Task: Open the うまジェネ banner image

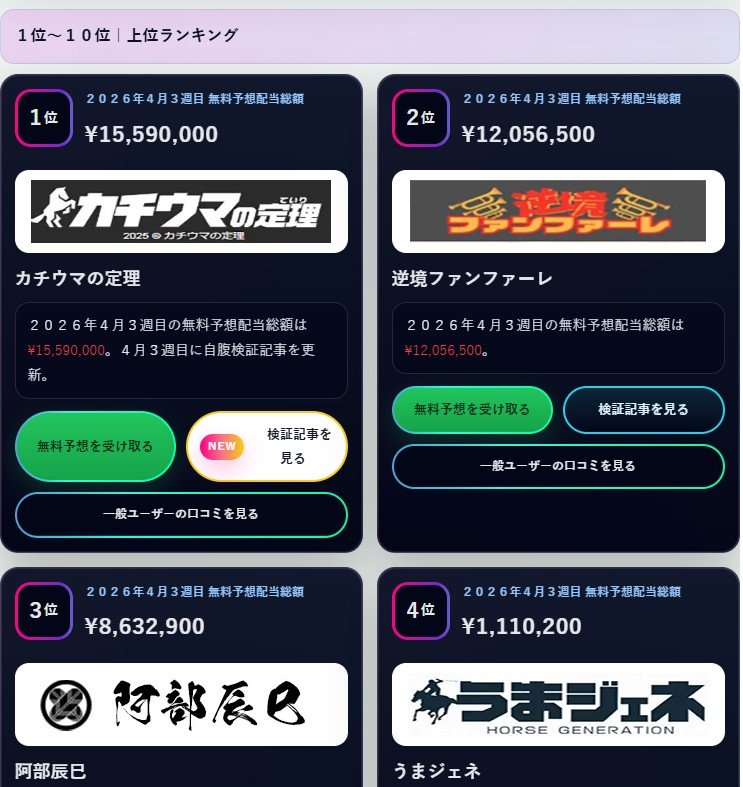Action: pos(558,704)
